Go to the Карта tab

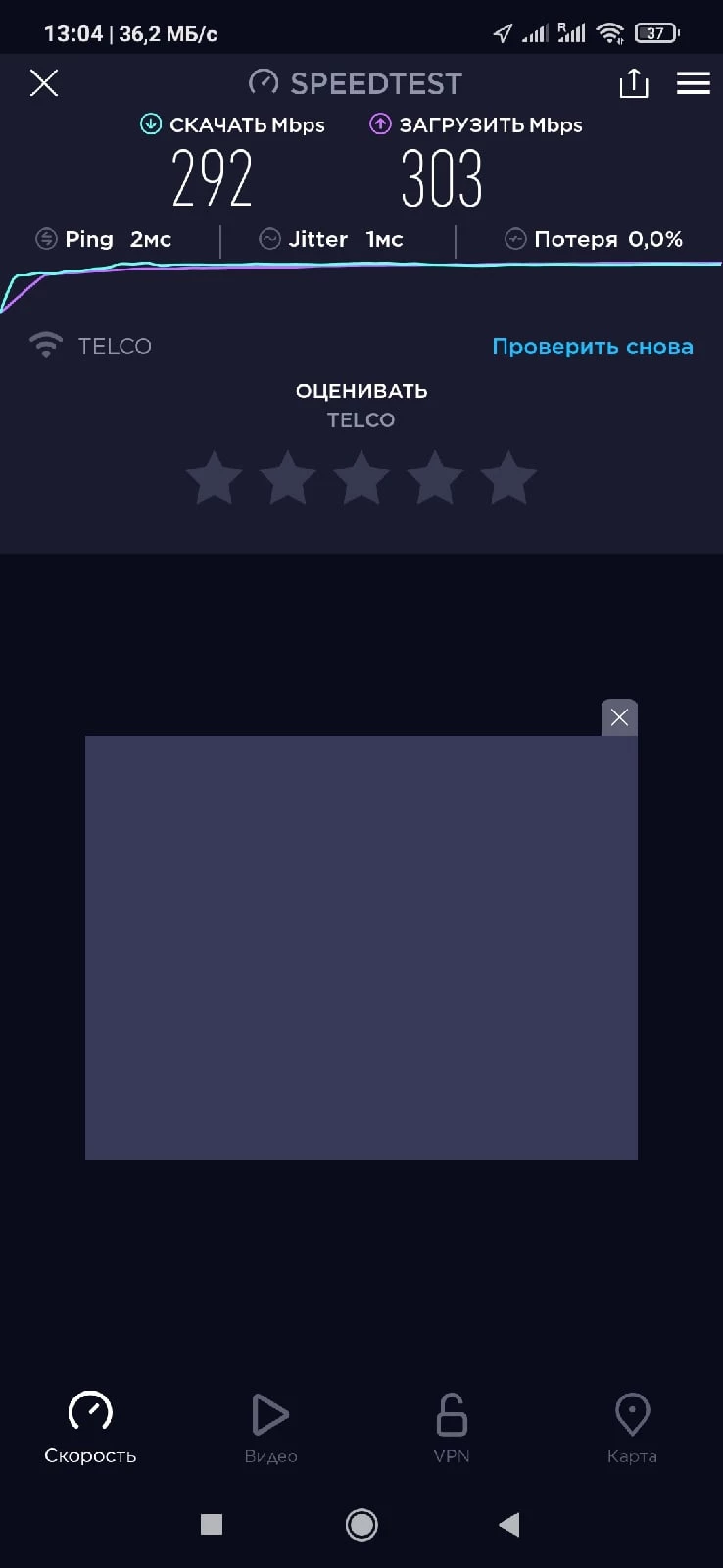(632, 1429)
